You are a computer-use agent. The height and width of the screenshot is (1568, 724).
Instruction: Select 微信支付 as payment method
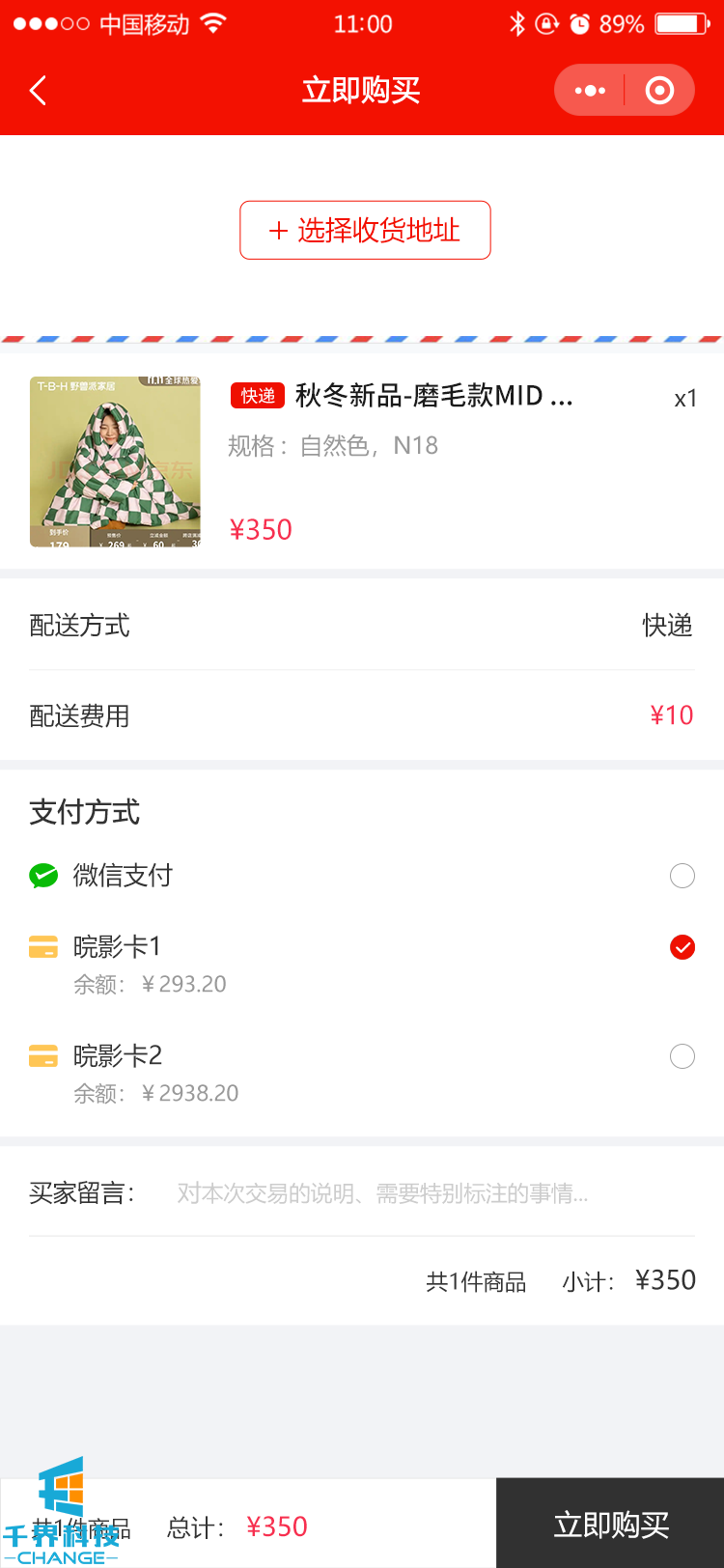click(682, 876)
